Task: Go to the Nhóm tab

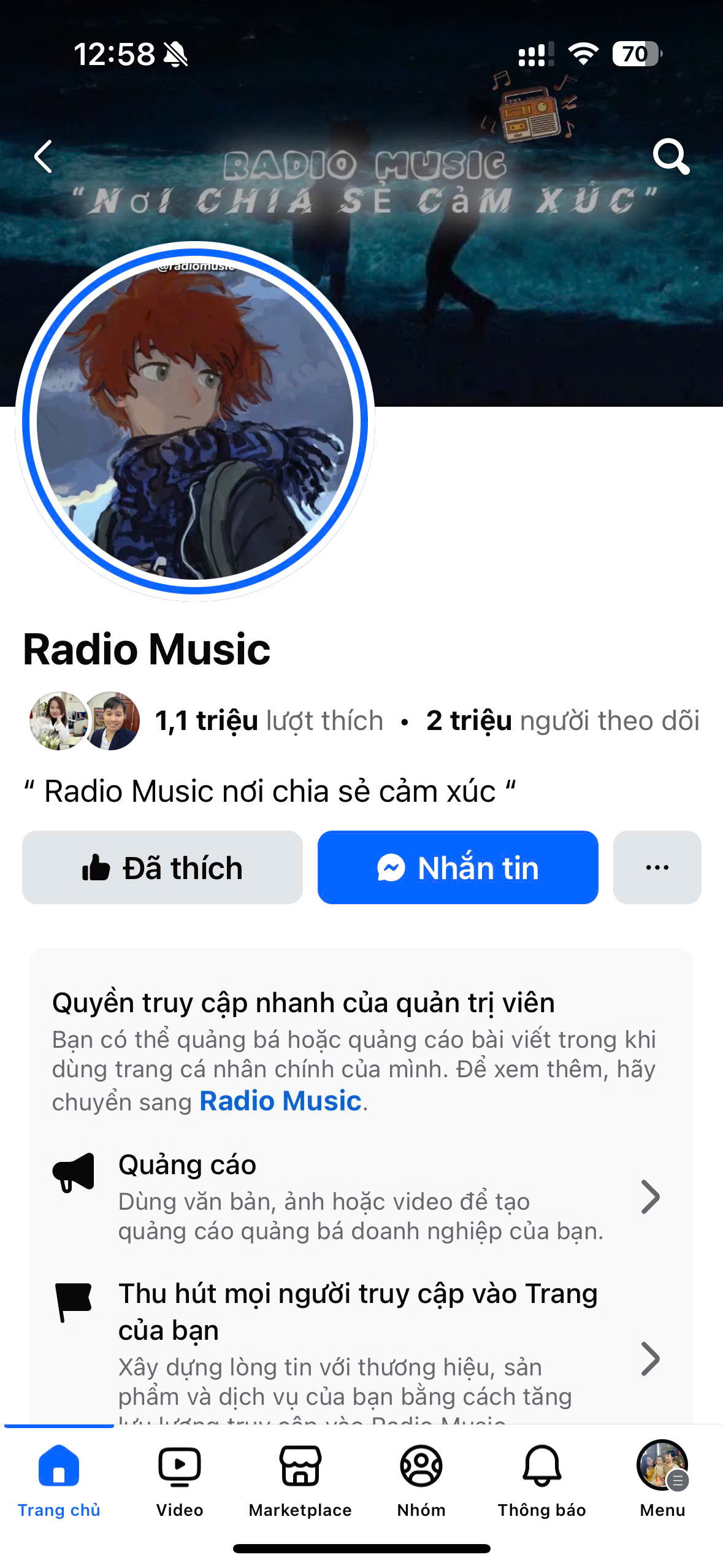Action: [421, 1480]
